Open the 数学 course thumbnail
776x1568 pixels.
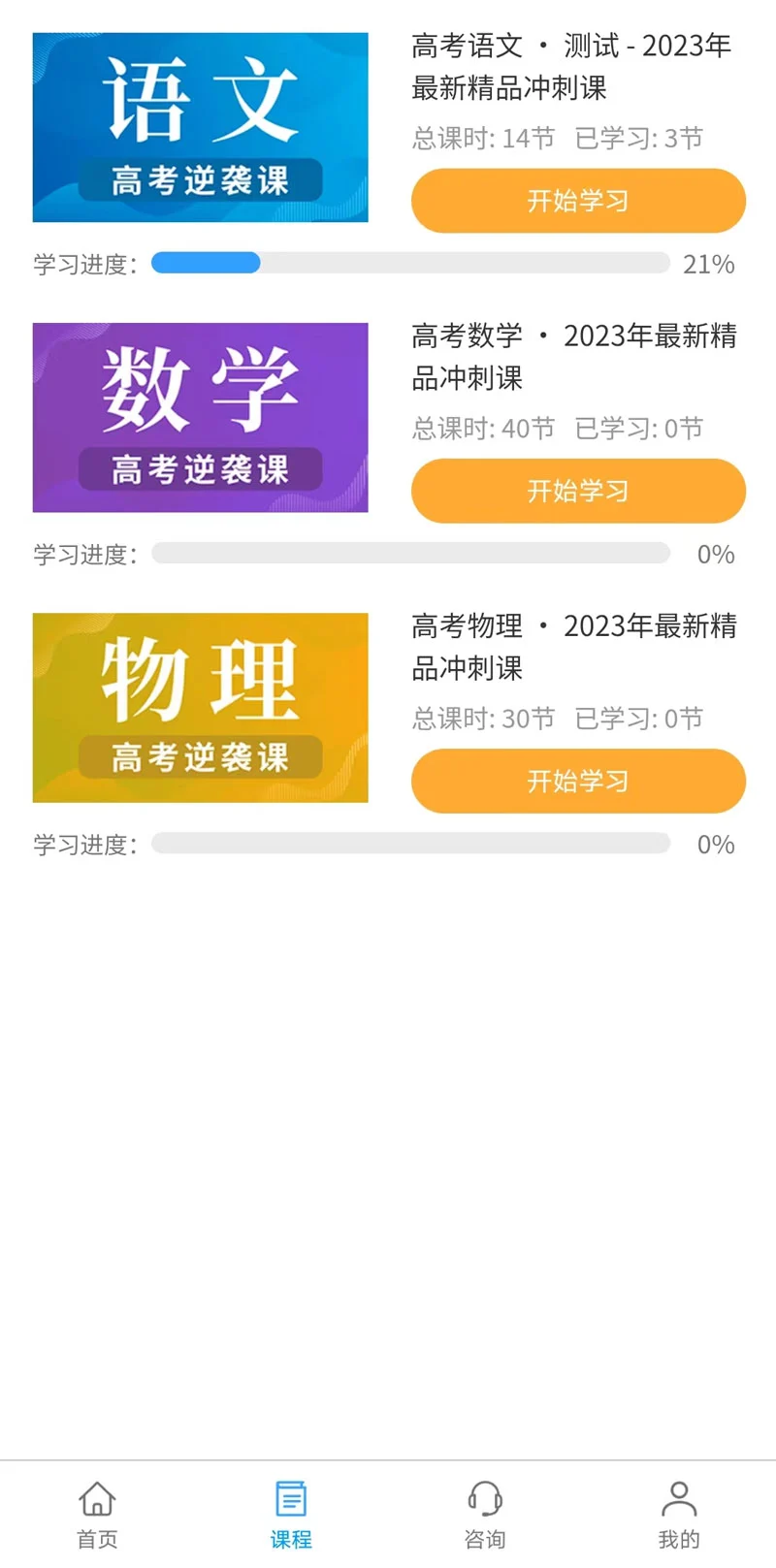tap(201, 417)
